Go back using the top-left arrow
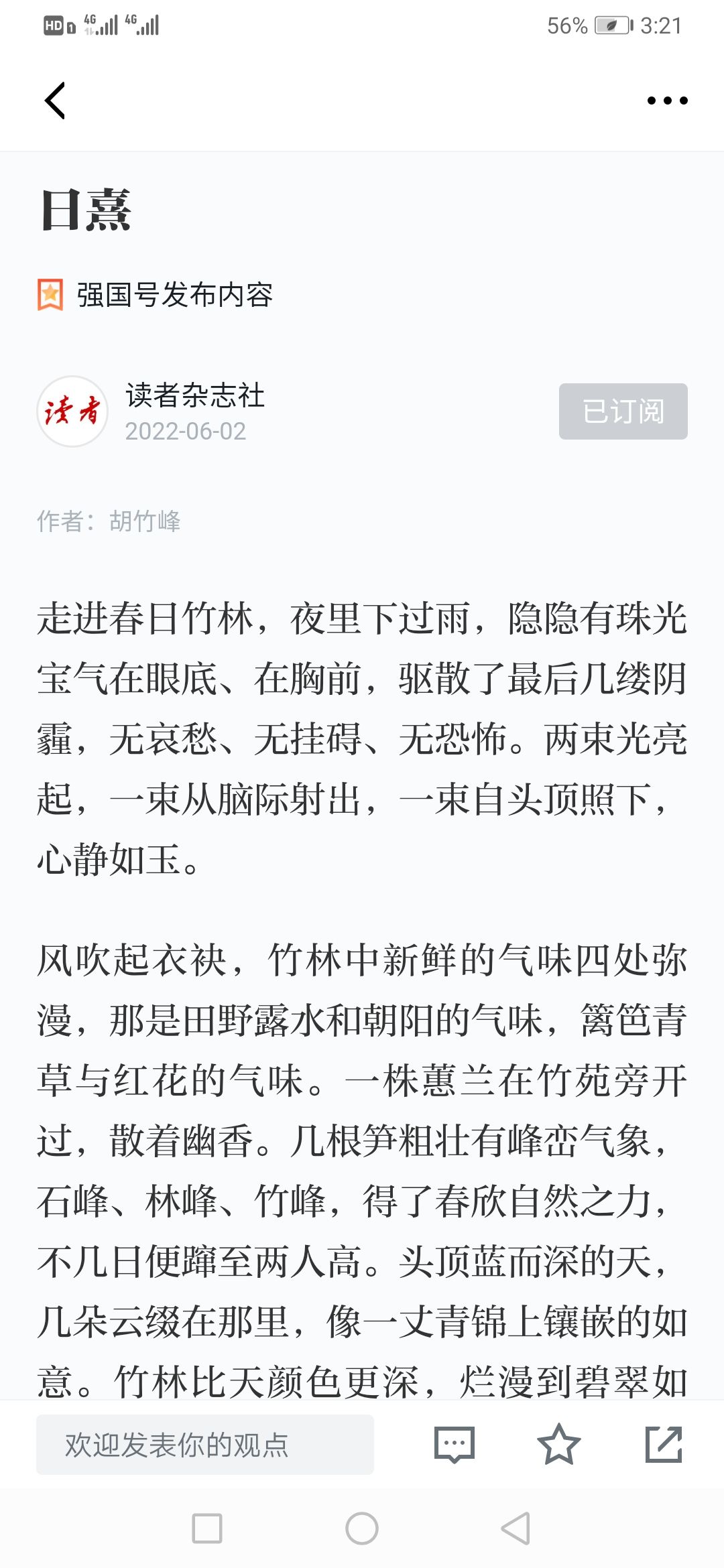The width and height of the screenshot is (724, 1568). coord(55,101)
